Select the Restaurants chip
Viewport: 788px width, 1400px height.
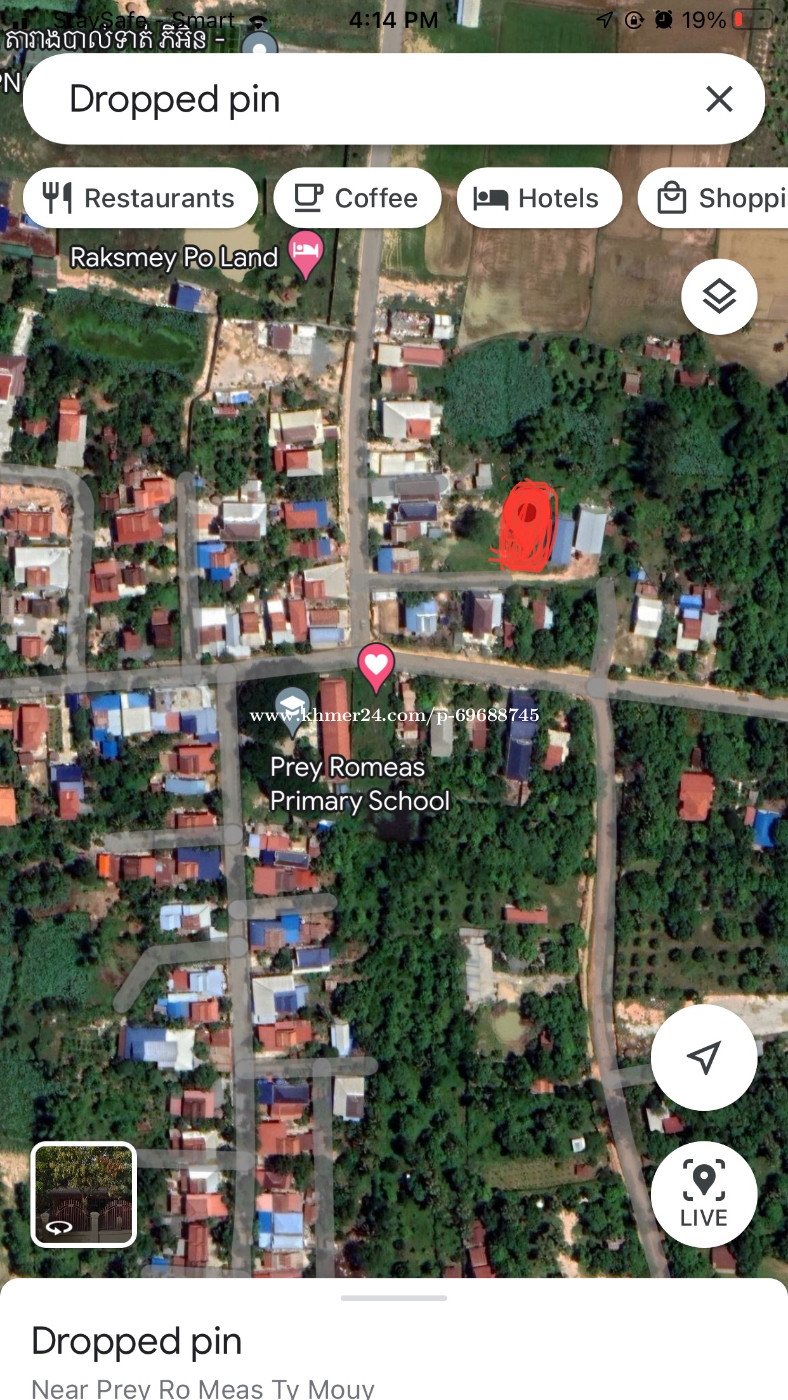click(140, 198)
